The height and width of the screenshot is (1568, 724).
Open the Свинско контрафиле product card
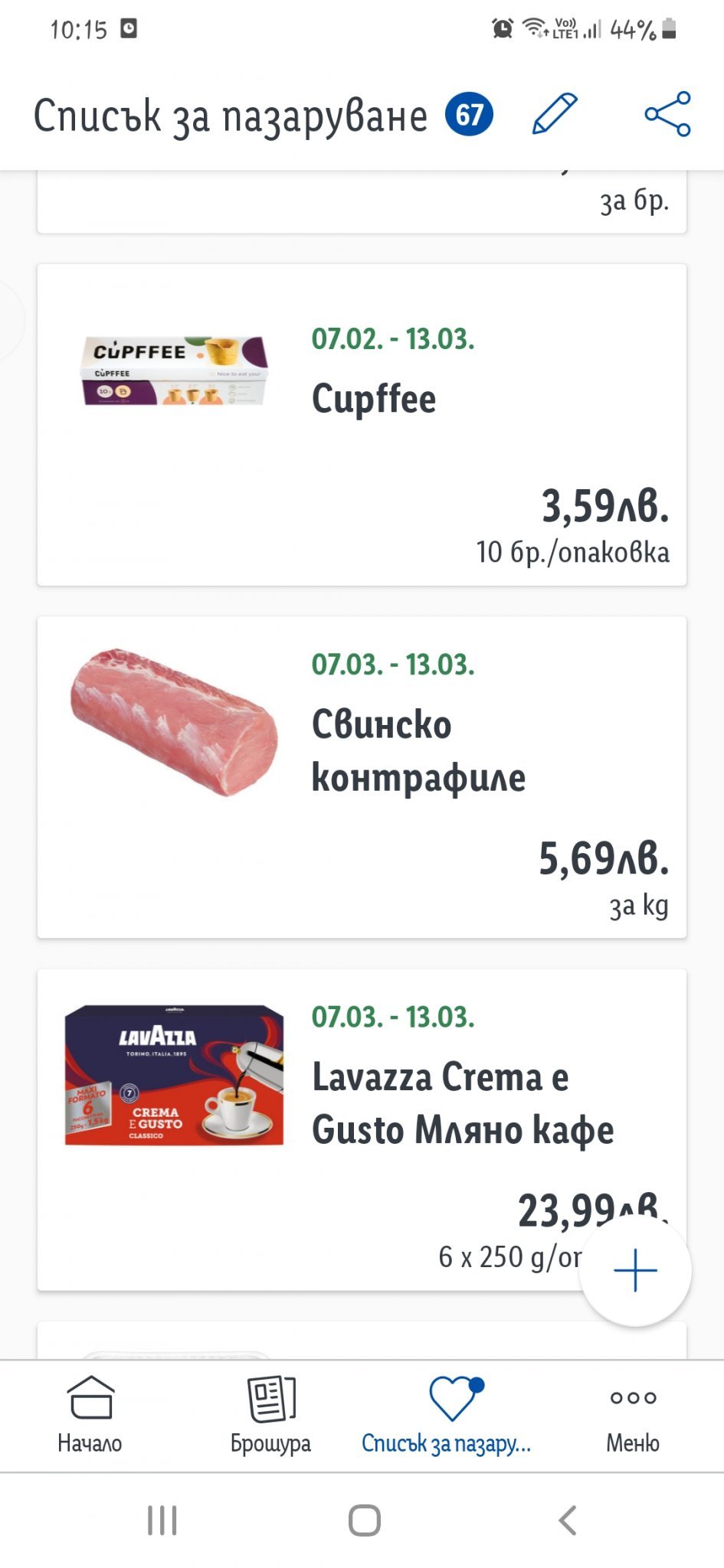click(362, 777)
